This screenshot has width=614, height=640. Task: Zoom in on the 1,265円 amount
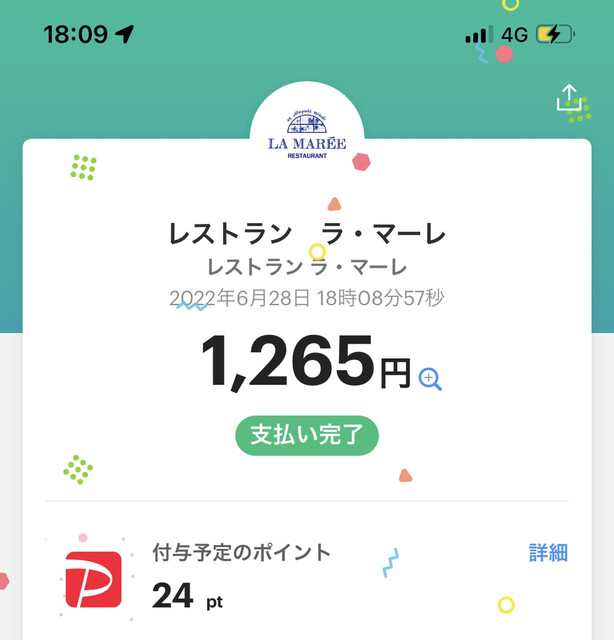pyautogui.click(x=431, y=378)
